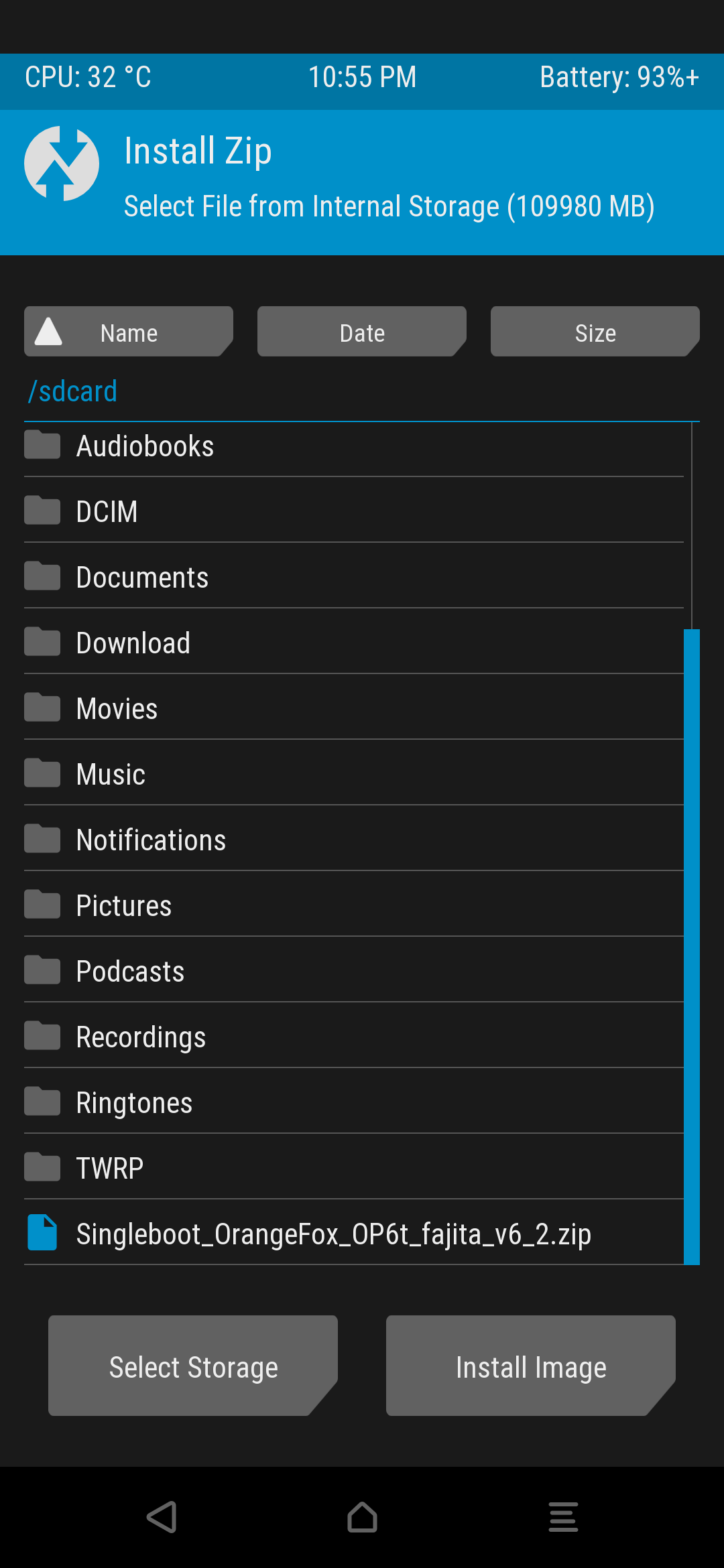Screen dimensions: 724x1568
Task: Open the Download folder
Action: [x=133, y=643]
